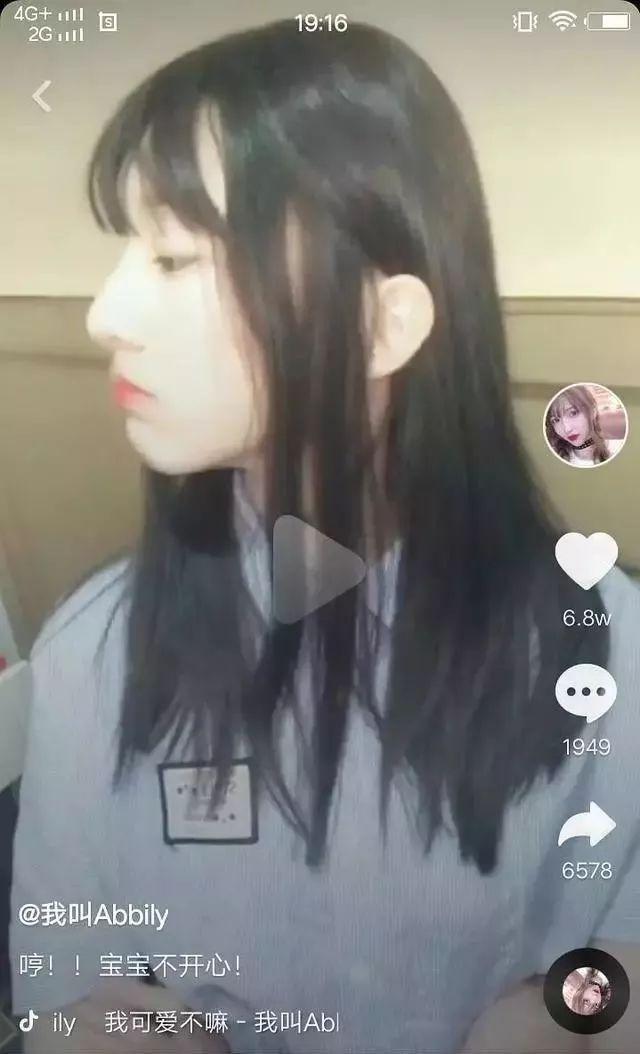Image resolution: width=640 pixels, height=1054 pixels.
Task: Open the @我叫Abbily username
Action: (x=95, y=915)
